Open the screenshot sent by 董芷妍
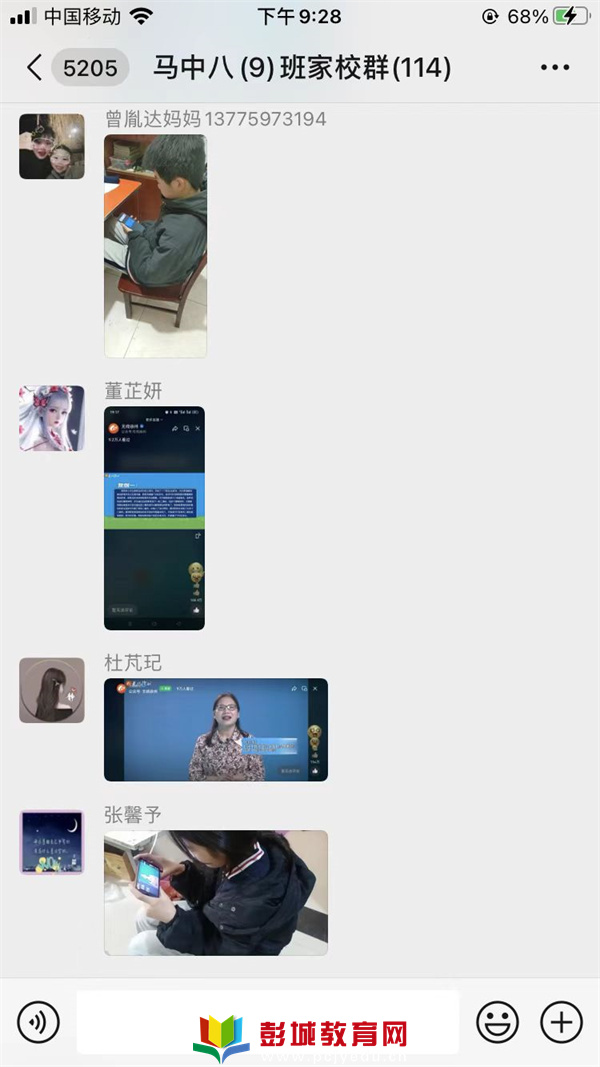This screenshot has height=1067, width=600. click(154, 518)
